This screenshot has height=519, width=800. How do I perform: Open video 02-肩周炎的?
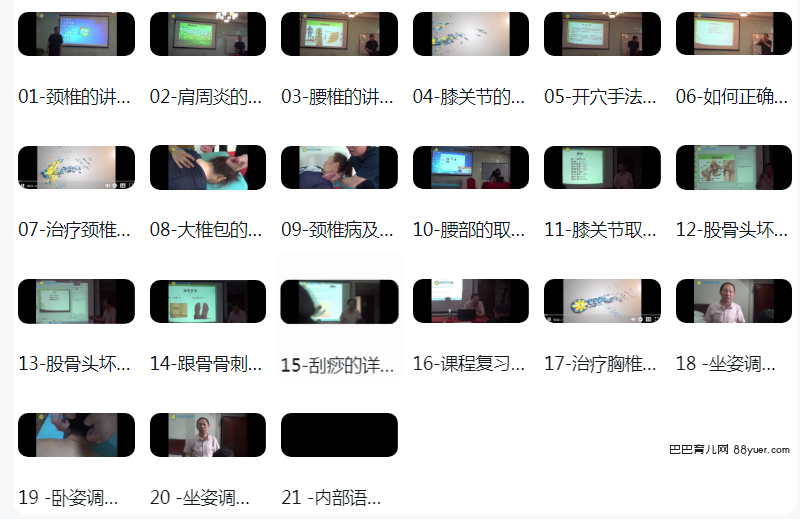[x=208, y=34]
